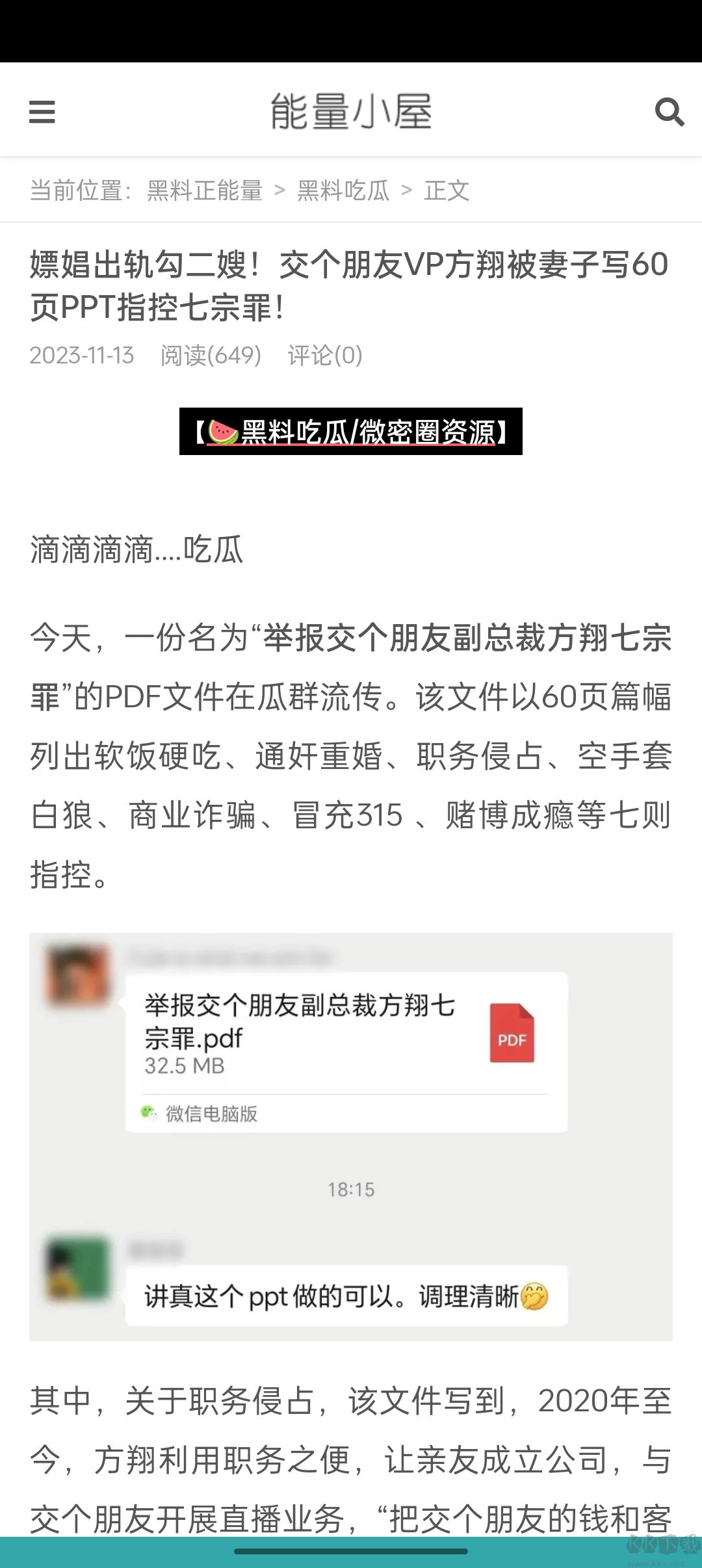The image size is (702, 1568).
Task: Switch to the 正文 section
Action: pyautogui.click(x=447, y=191)
